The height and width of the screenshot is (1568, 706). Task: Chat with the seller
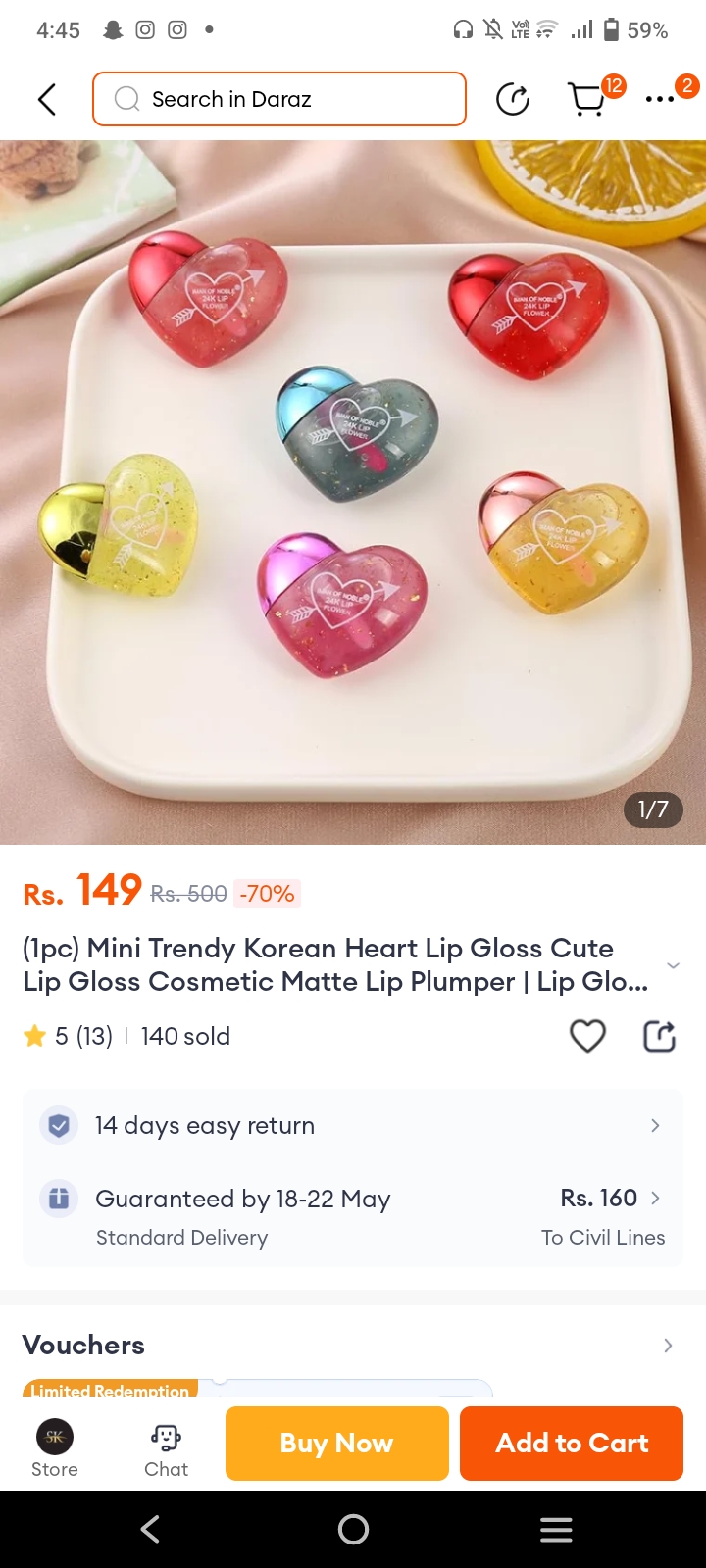[x=166, y=1448]
